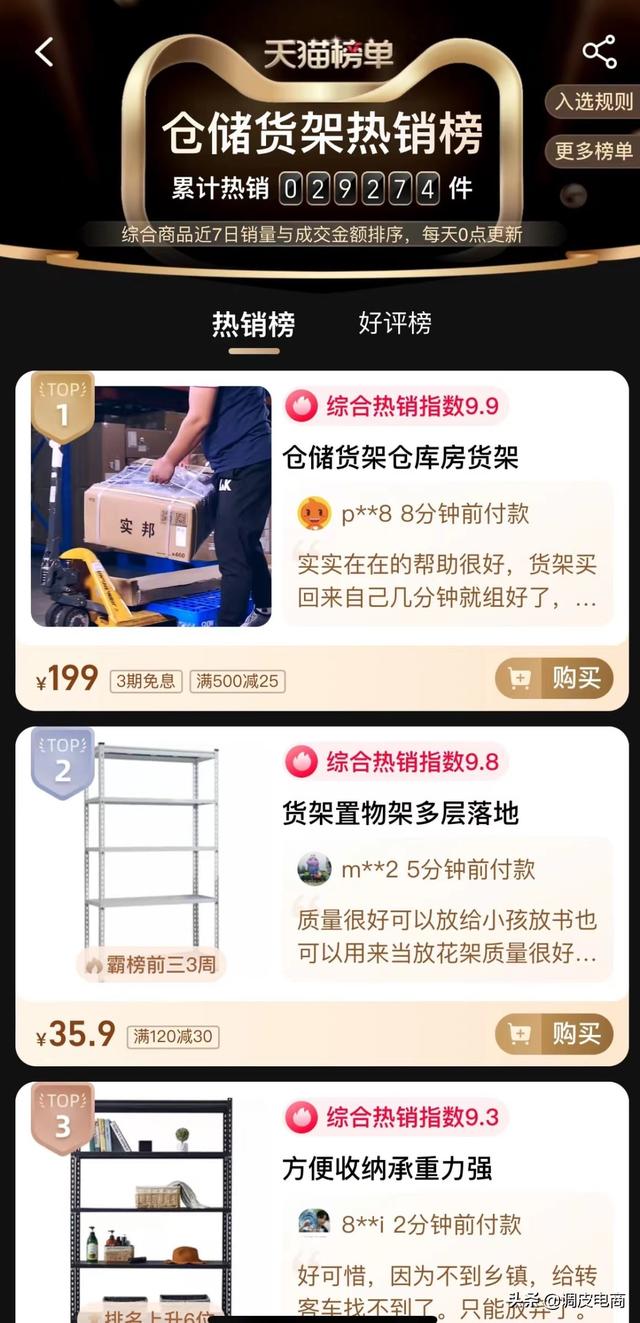Buy the ¥35.9 shelf with 购买

tap(555, 1033)
